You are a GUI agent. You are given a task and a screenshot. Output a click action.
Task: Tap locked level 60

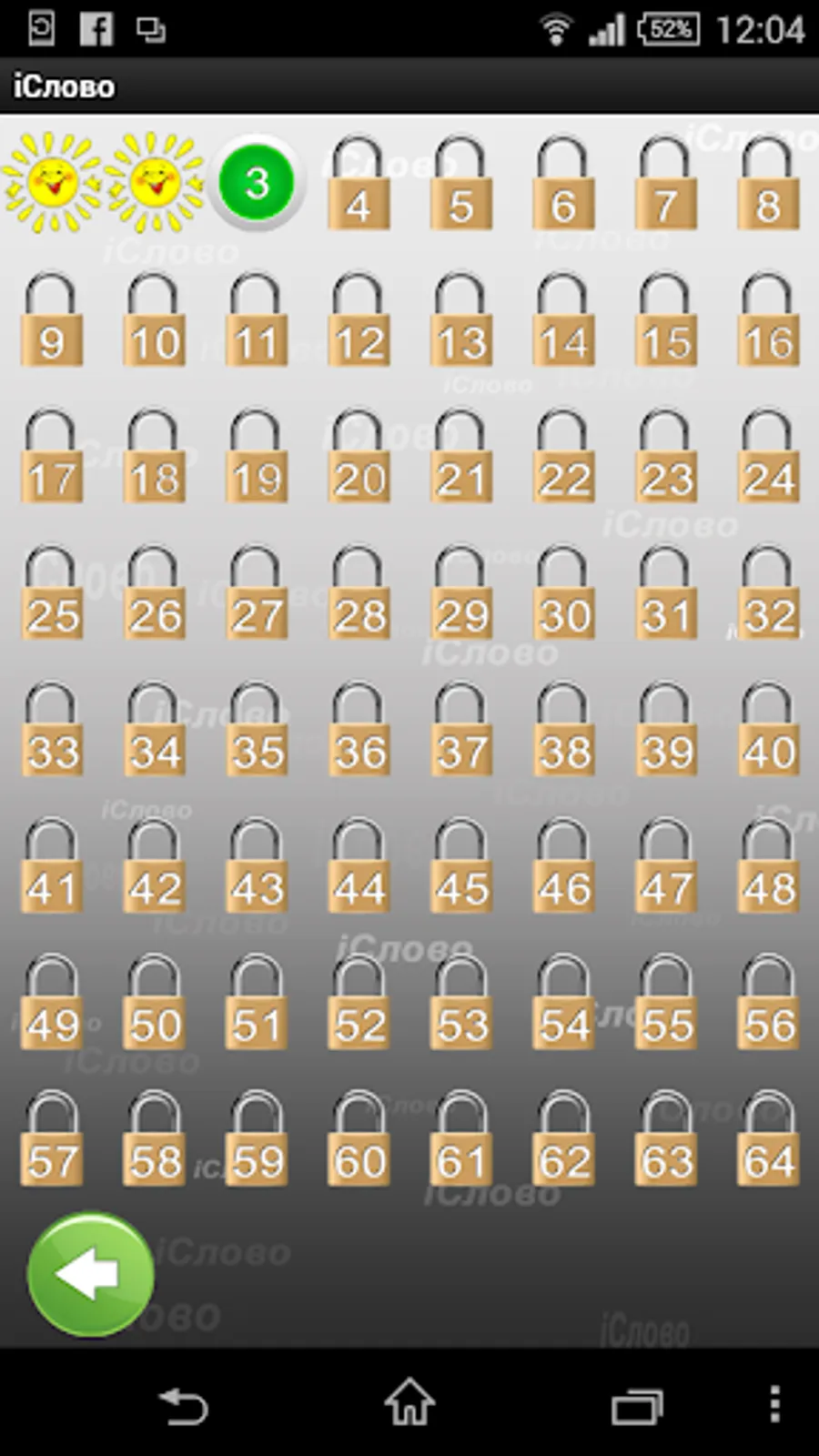coord(359,1142)
